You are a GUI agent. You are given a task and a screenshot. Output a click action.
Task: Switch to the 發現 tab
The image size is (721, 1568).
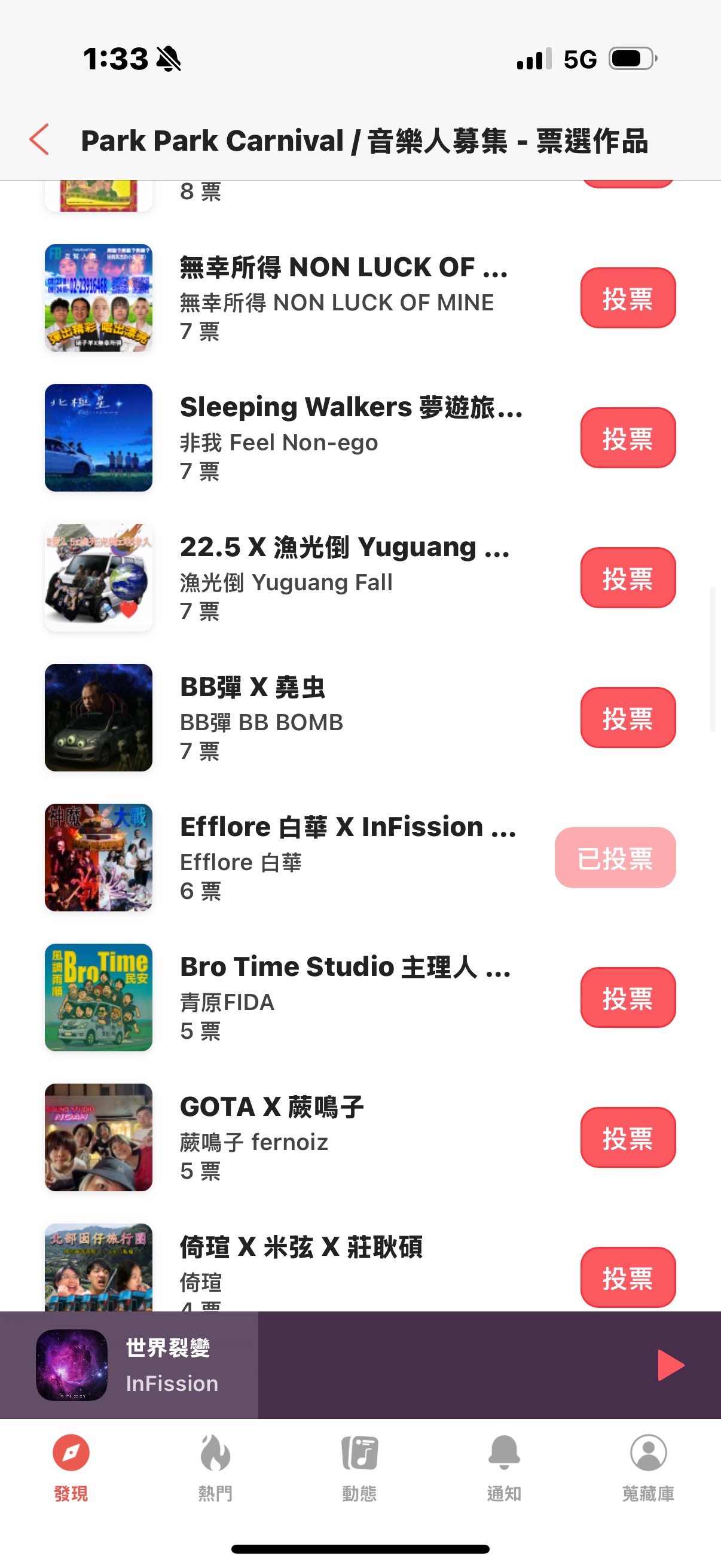pyautogui.click(x=71, y=1467)
